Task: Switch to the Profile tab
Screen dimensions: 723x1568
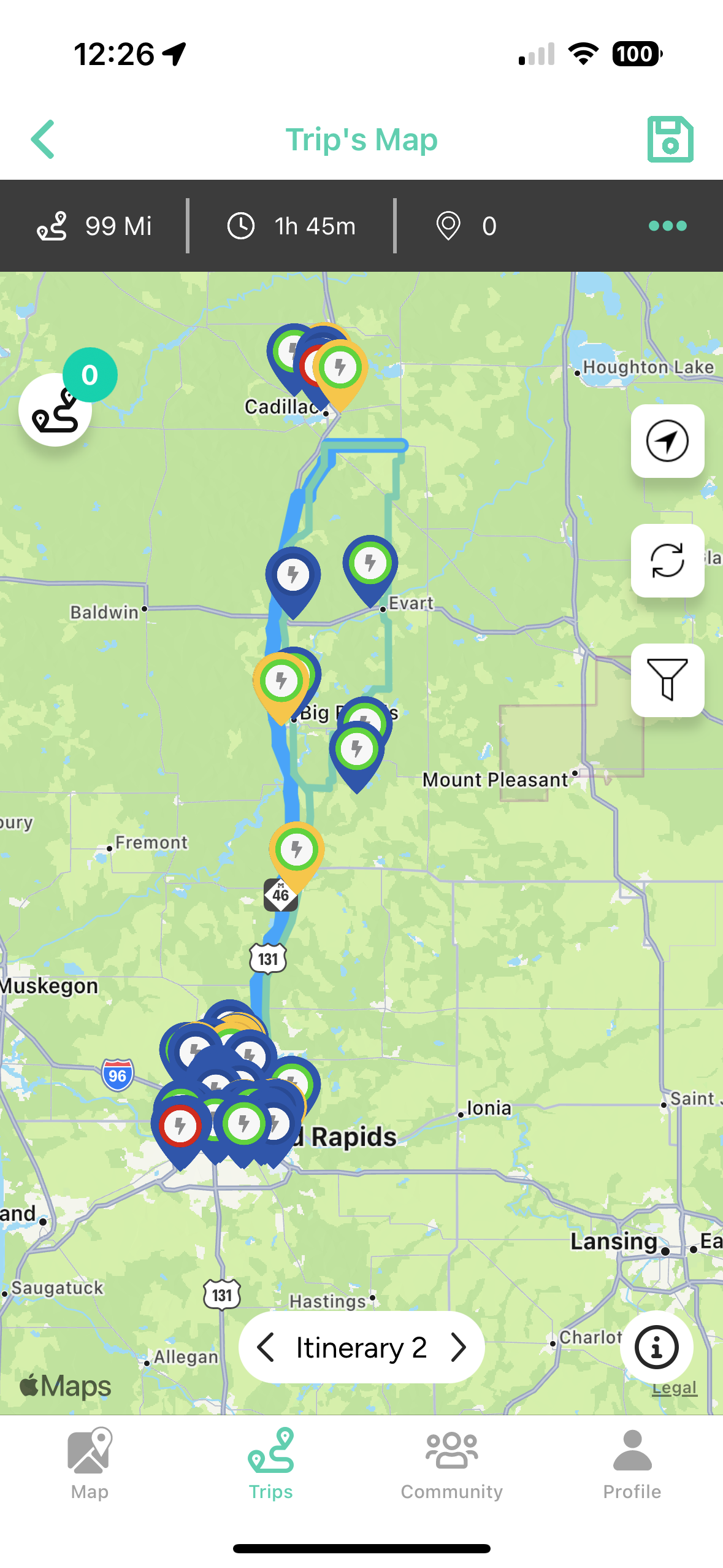Action: pyautogui.click(x=632, y=1464)
